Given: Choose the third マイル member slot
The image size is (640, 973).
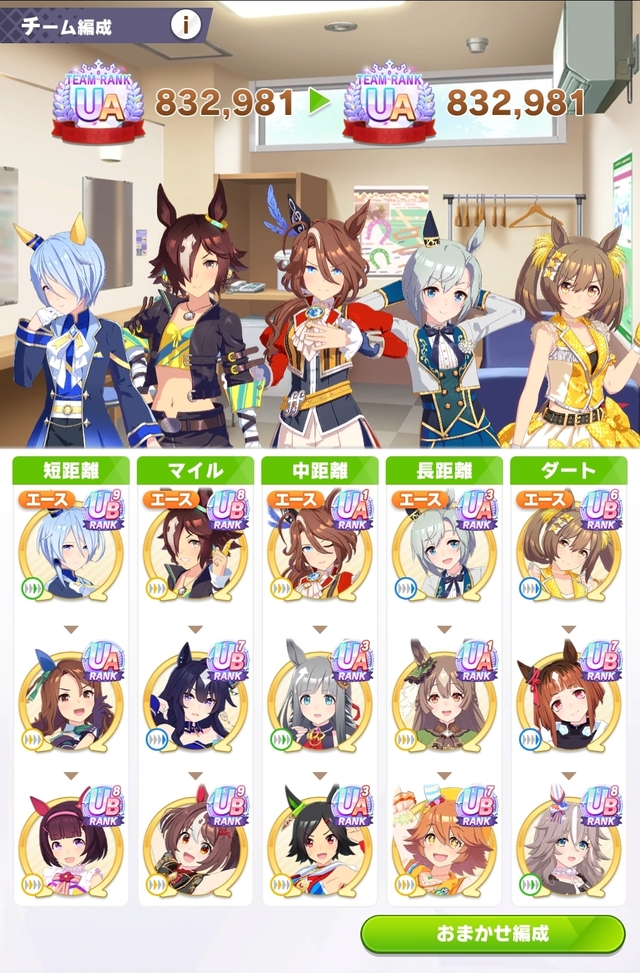Looking at the screenshot, I should (195, 842).
